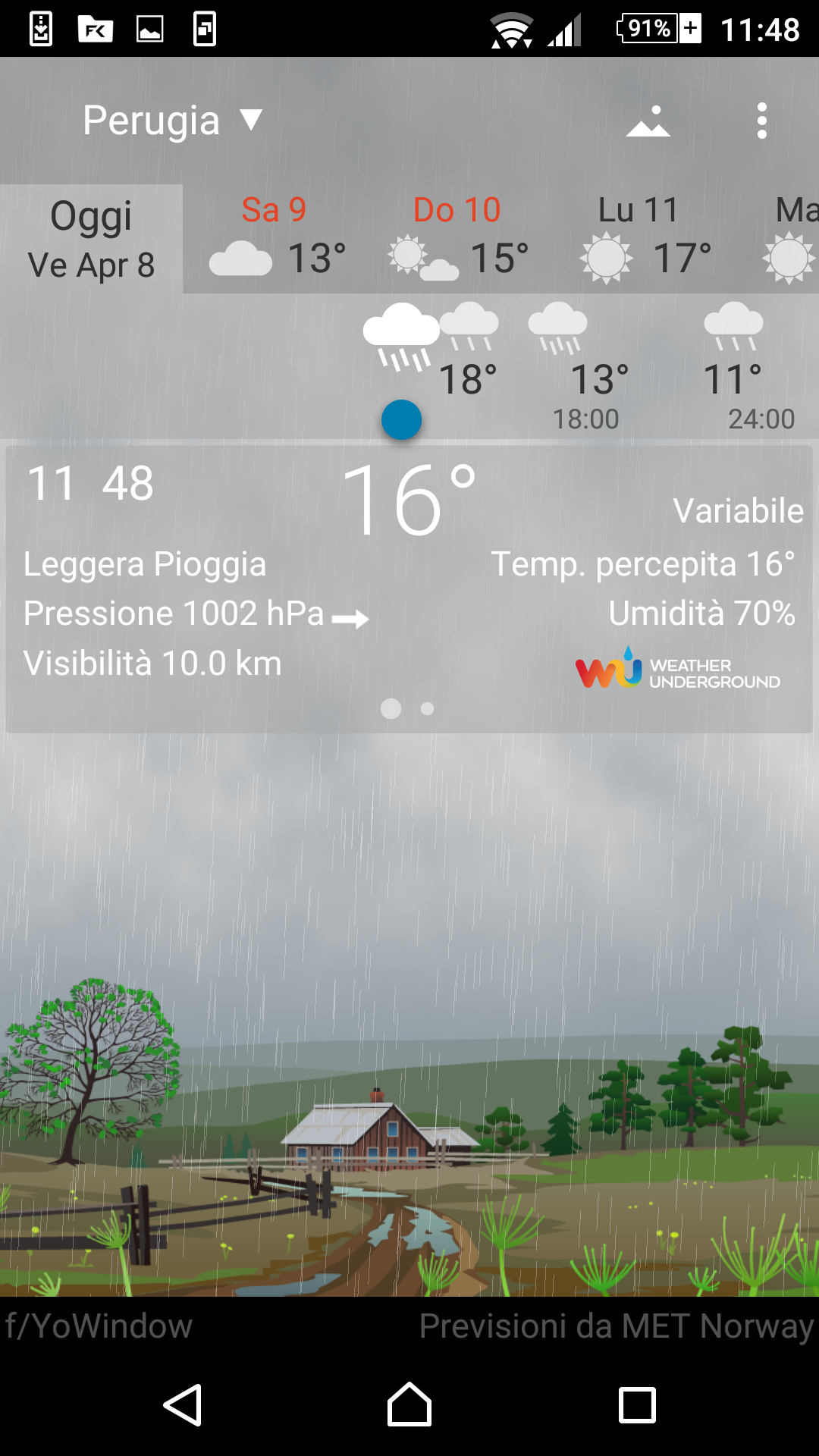Jump to the 24:00 hourly forecast
The height and width of the screenshot is (1456, 819).
(761, 418)
